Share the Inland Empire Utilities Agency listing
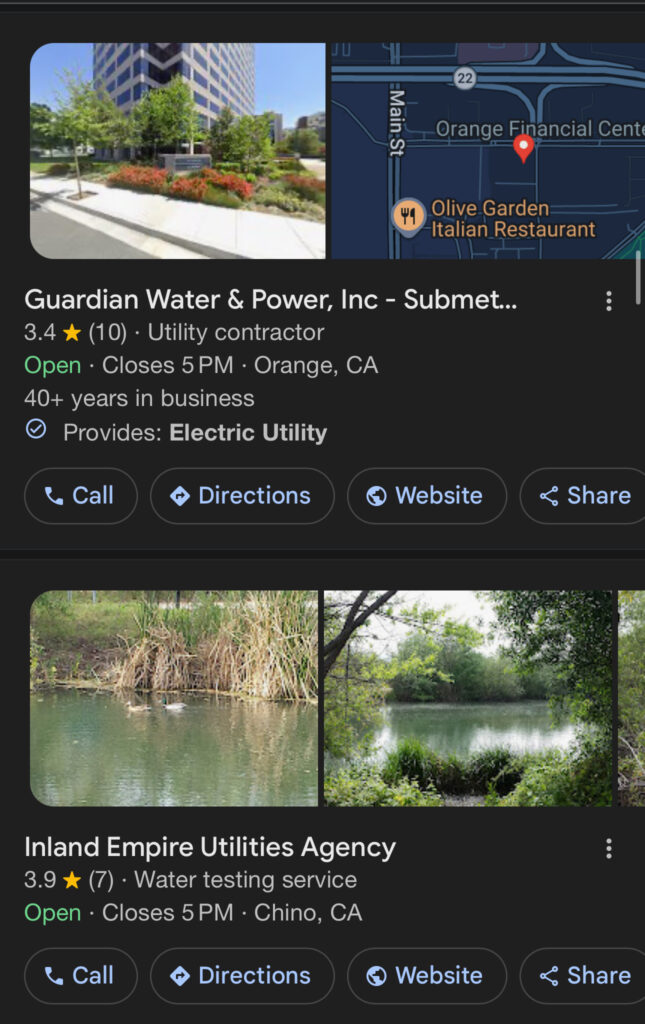 point(585,976)
